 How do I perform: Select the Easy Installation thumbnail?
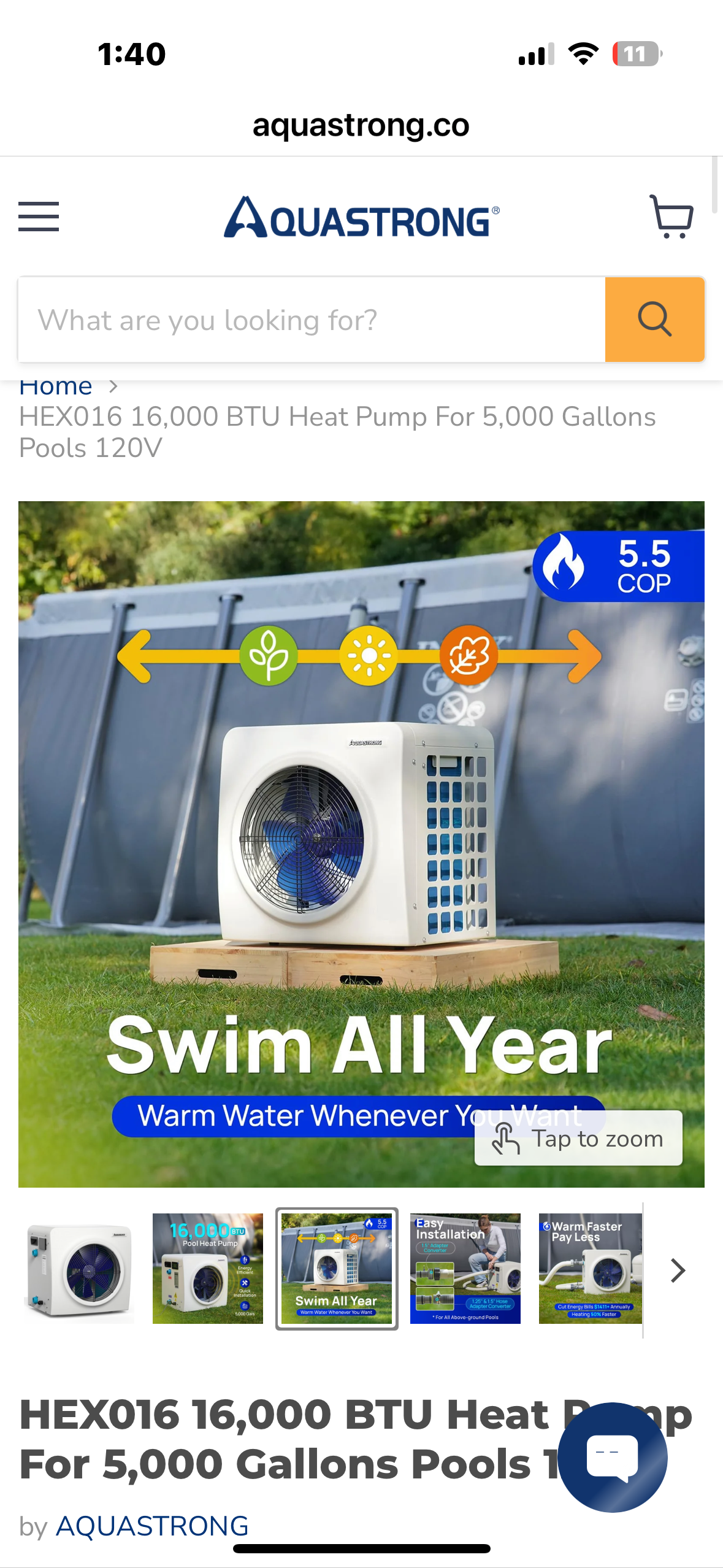point(465,1268)
